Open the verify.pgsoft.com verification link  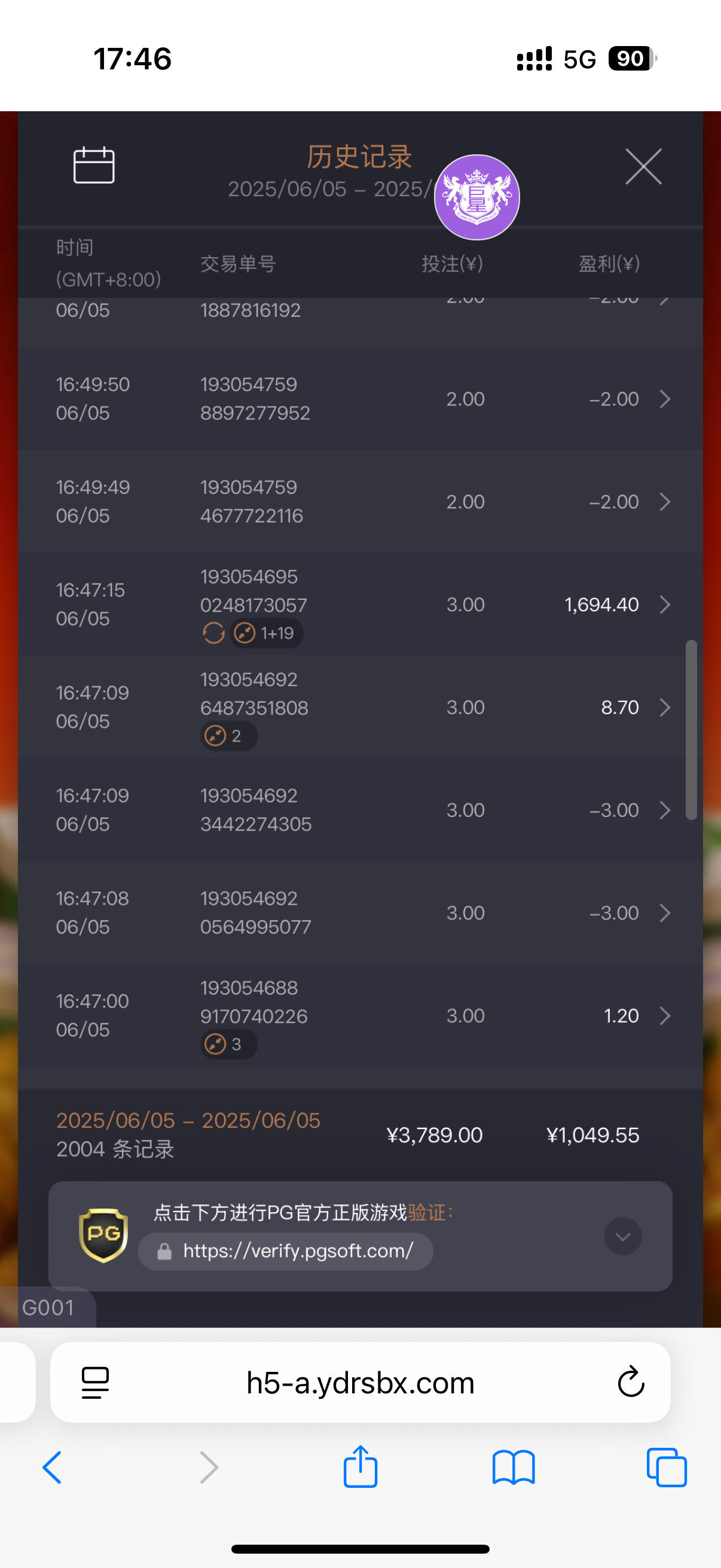286,1252
